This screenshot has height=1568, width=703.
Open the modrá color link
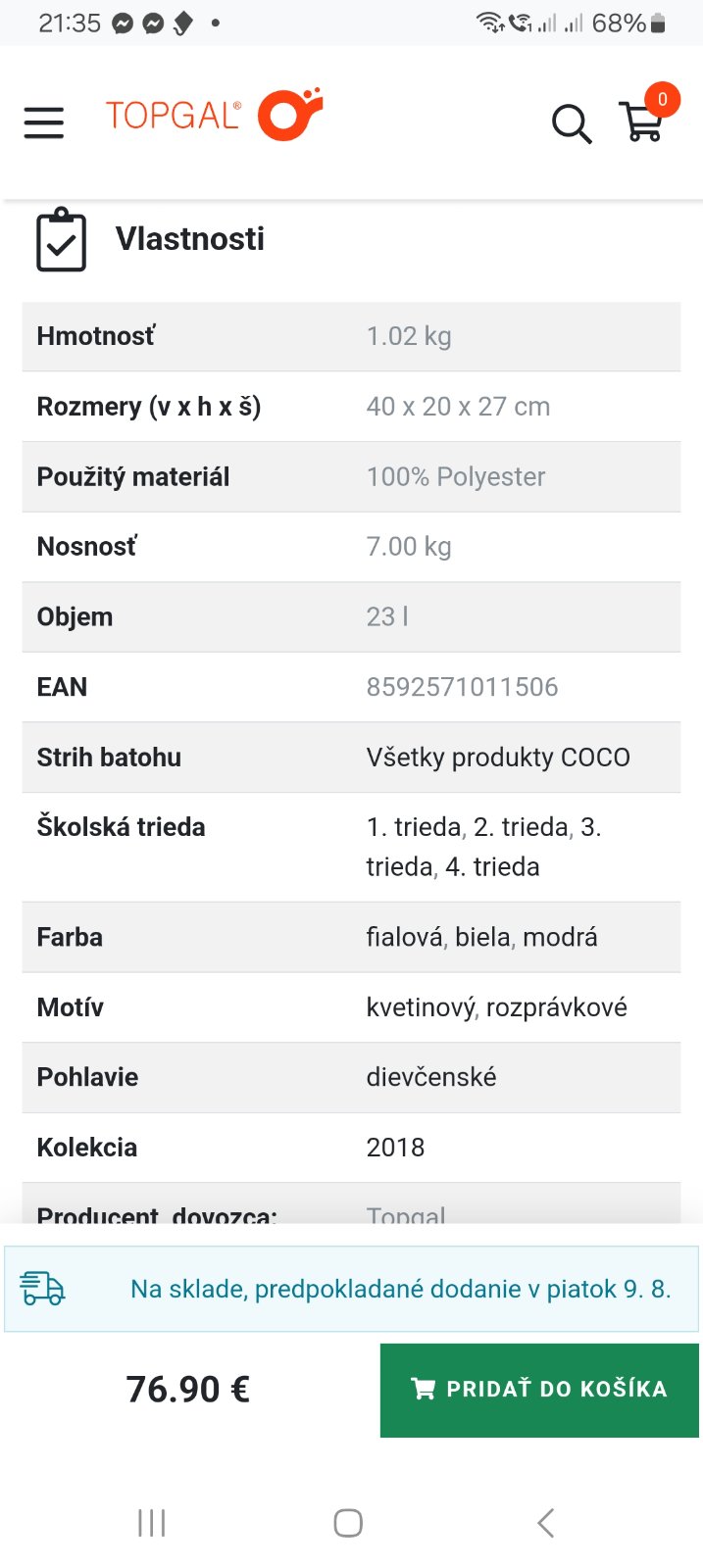(x=560, y=937)
